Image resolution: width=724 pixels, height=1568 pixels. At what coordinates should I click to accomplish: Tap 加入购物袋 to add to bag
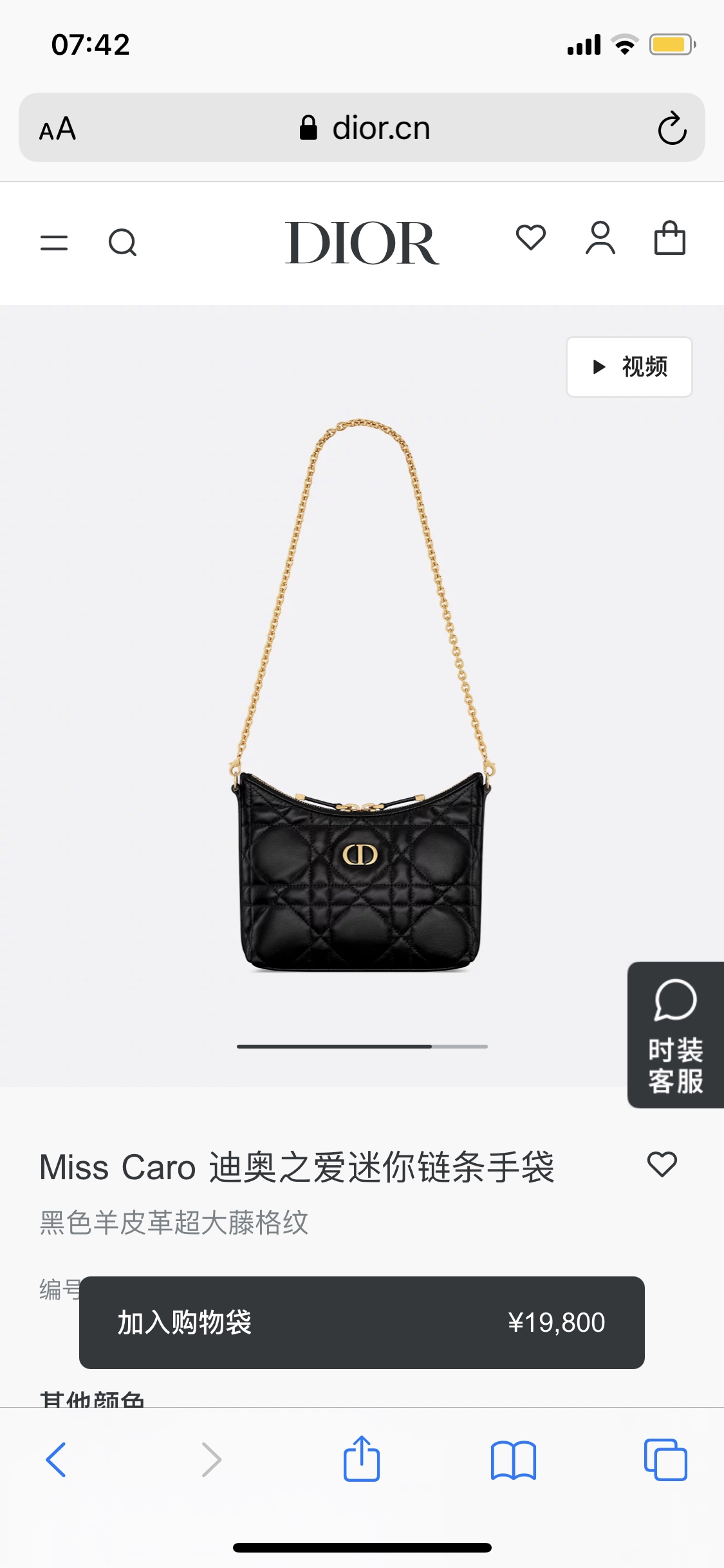[362, 1323]
